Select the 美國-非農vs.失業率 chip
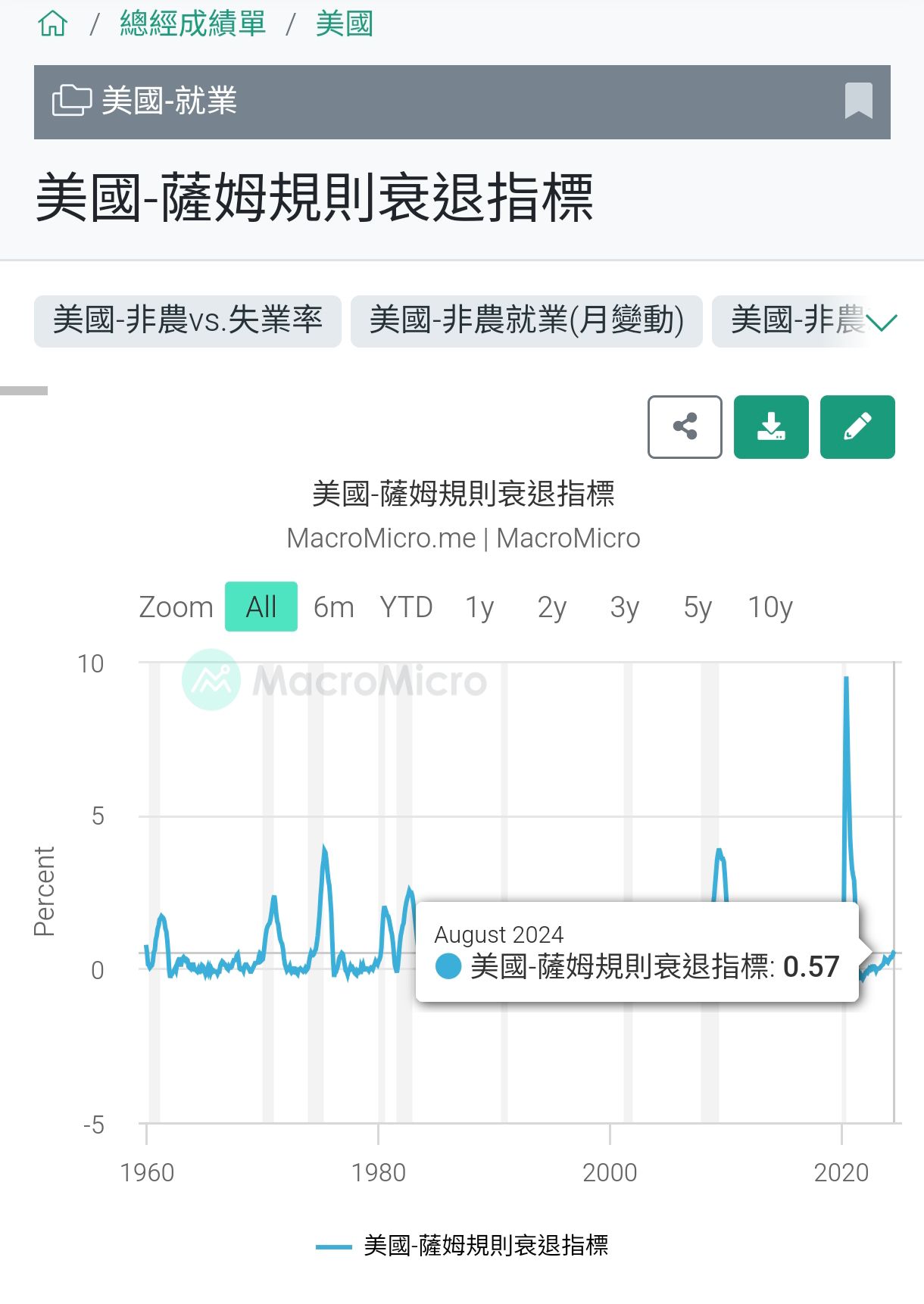 (x=188, y=320)
